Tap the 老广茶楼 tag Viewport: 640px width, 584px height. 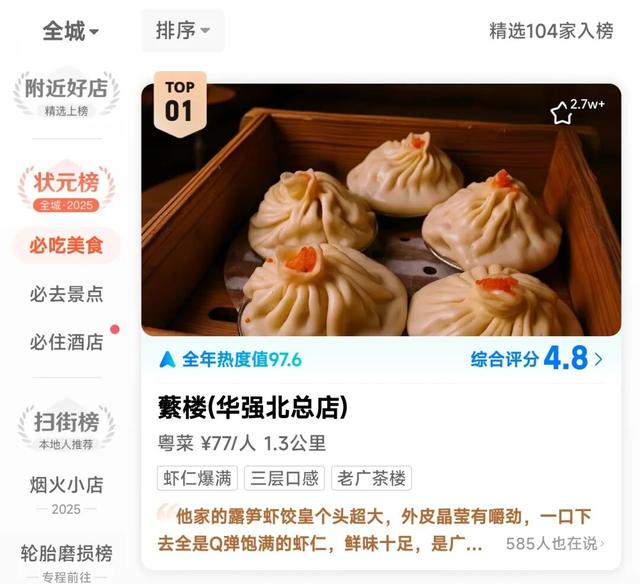372,478
